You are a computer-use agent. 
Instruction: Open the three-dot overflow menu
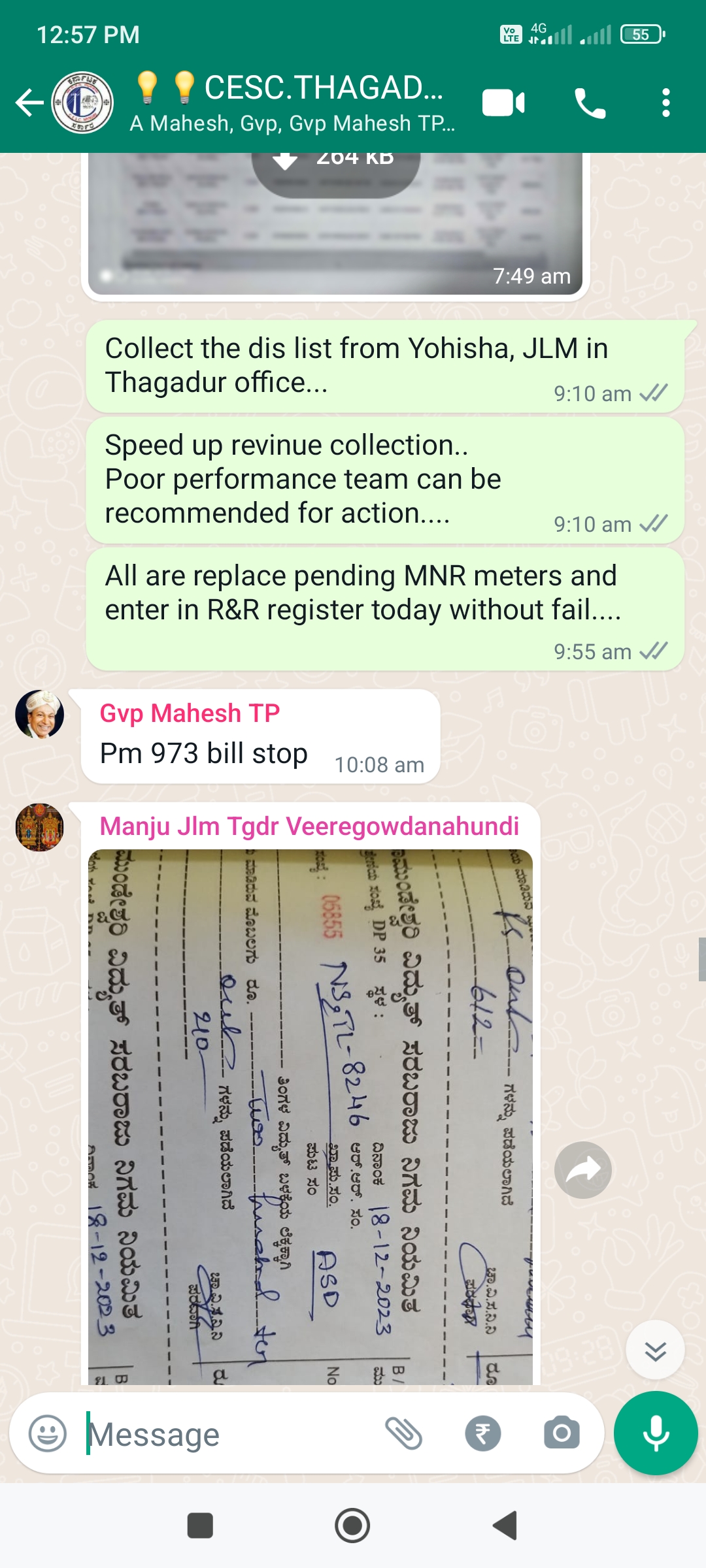[665, 103]
